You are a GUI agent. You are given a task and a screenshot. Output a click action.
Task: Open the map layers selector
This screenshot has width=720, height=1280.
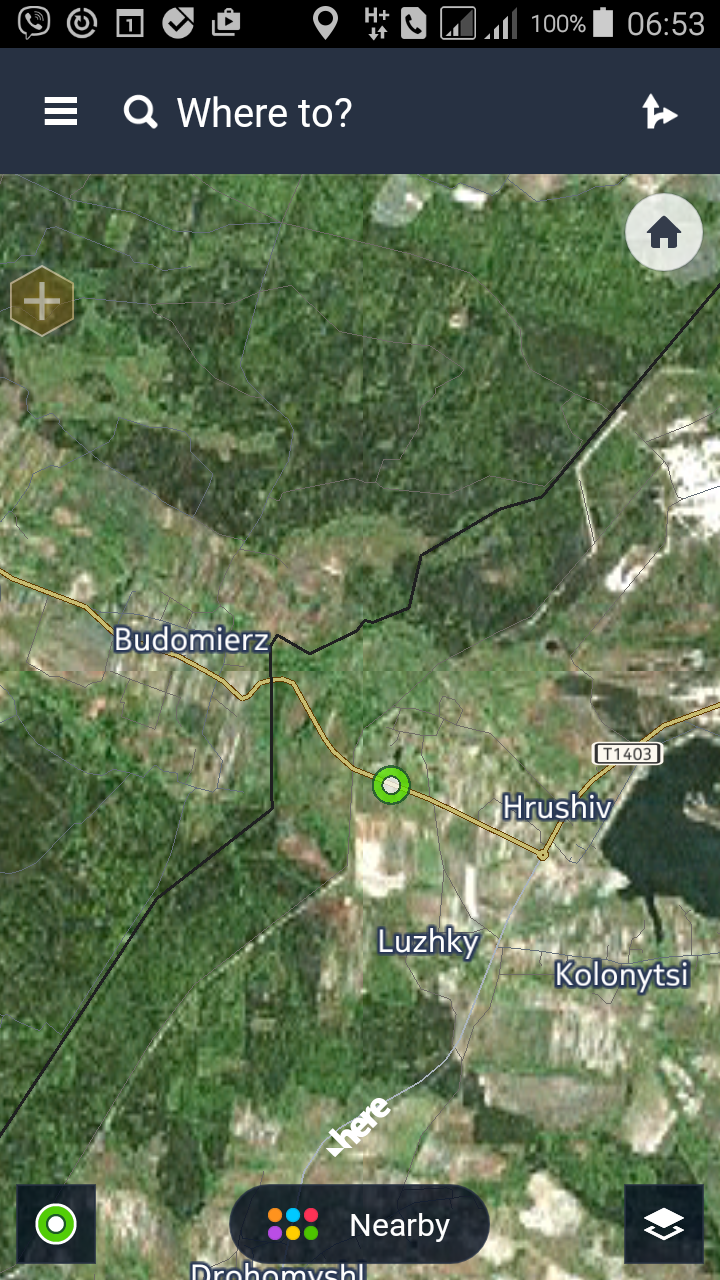tap(664, 1224)
